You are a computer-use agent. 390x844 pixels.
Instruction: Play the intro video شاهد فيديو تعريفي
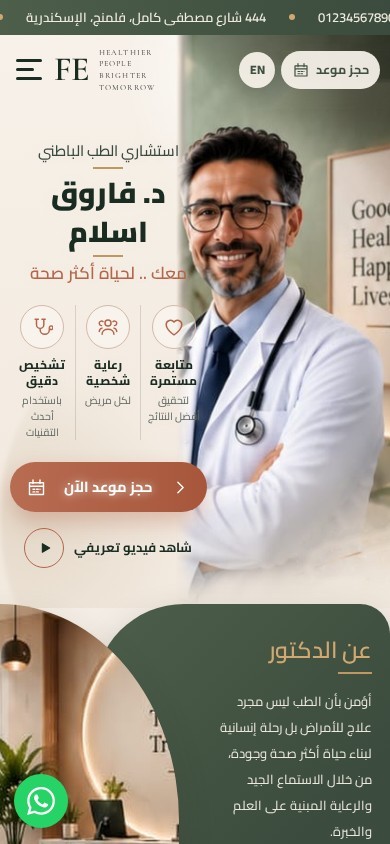tap(108, 548)
